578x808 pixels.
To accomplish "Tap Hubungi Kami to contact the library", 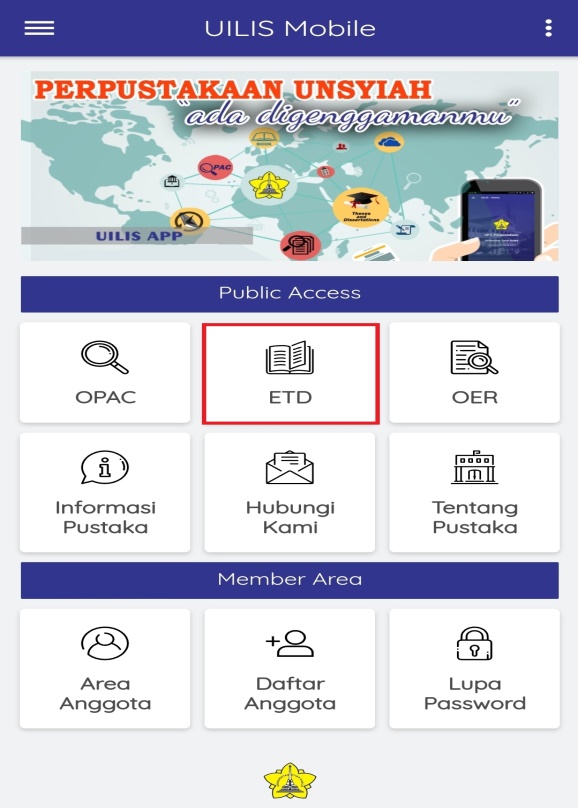I will tap(290, 493).
